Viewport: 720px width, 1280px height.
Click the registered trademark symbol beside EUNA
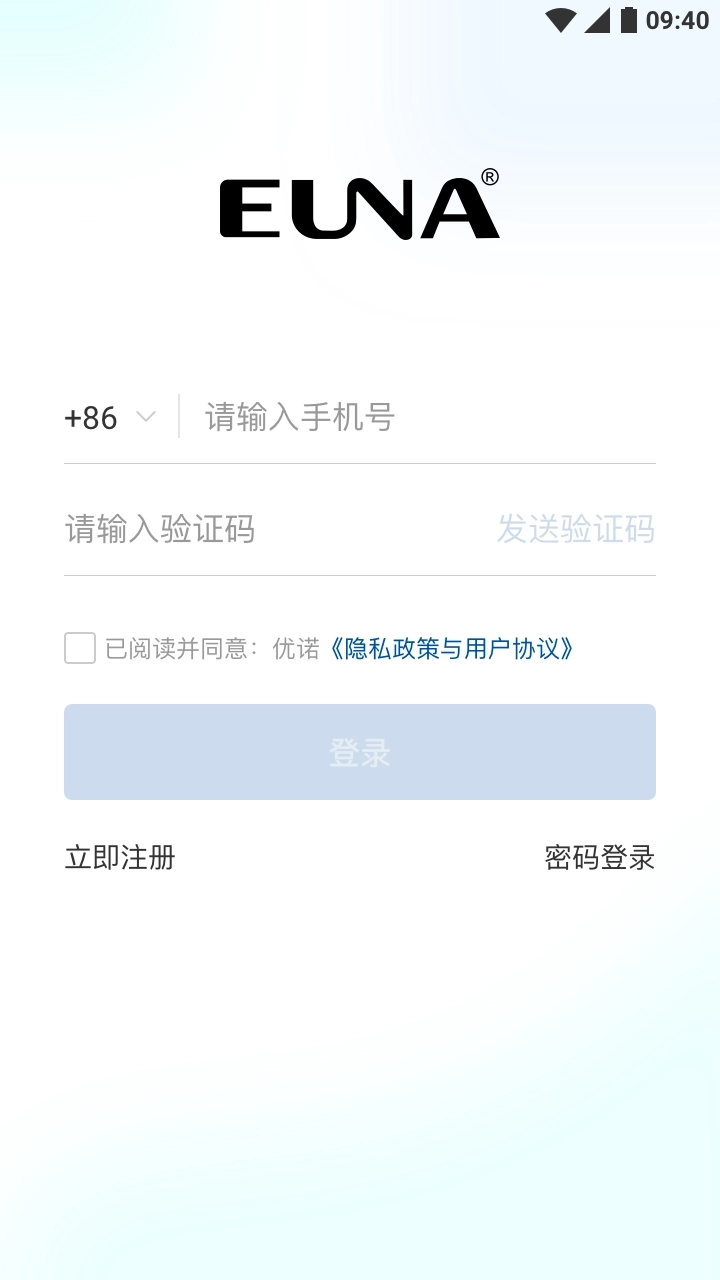coord(489,177)
